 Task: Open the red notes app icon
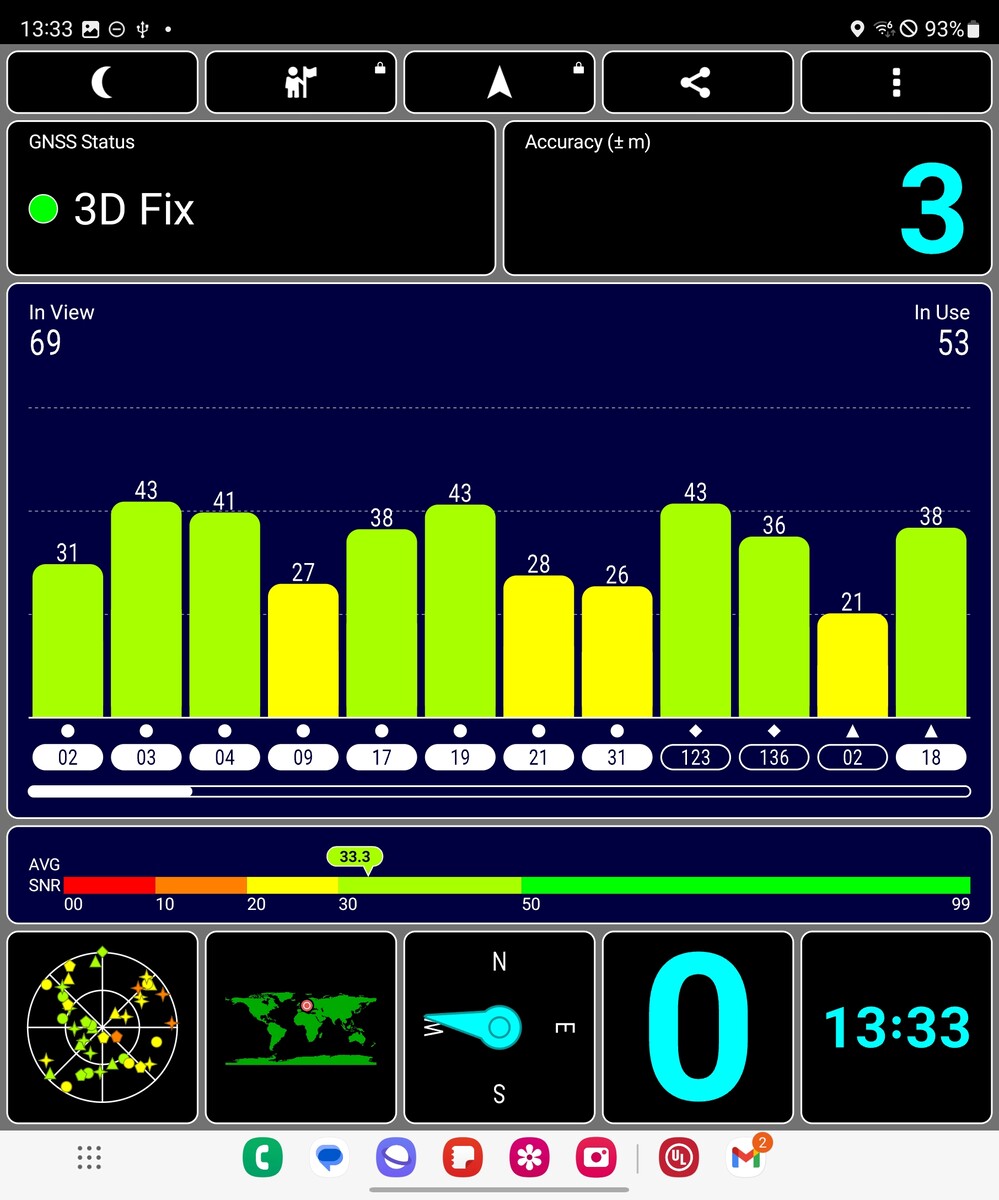coord(463,1158)
